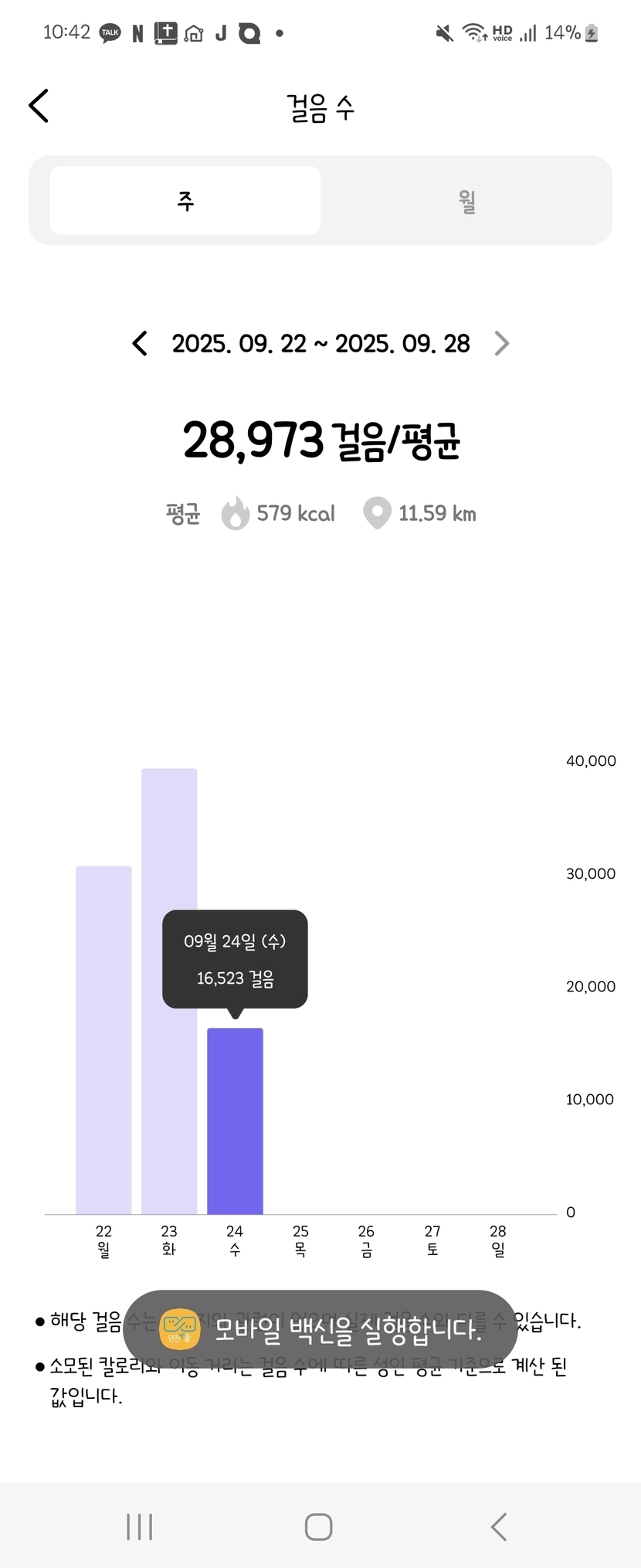Image resolution: width=641 pixels, height=1568 pixels.
Task: Select the bar for 22 월 (Monday)
Action: coord(103,1039)
